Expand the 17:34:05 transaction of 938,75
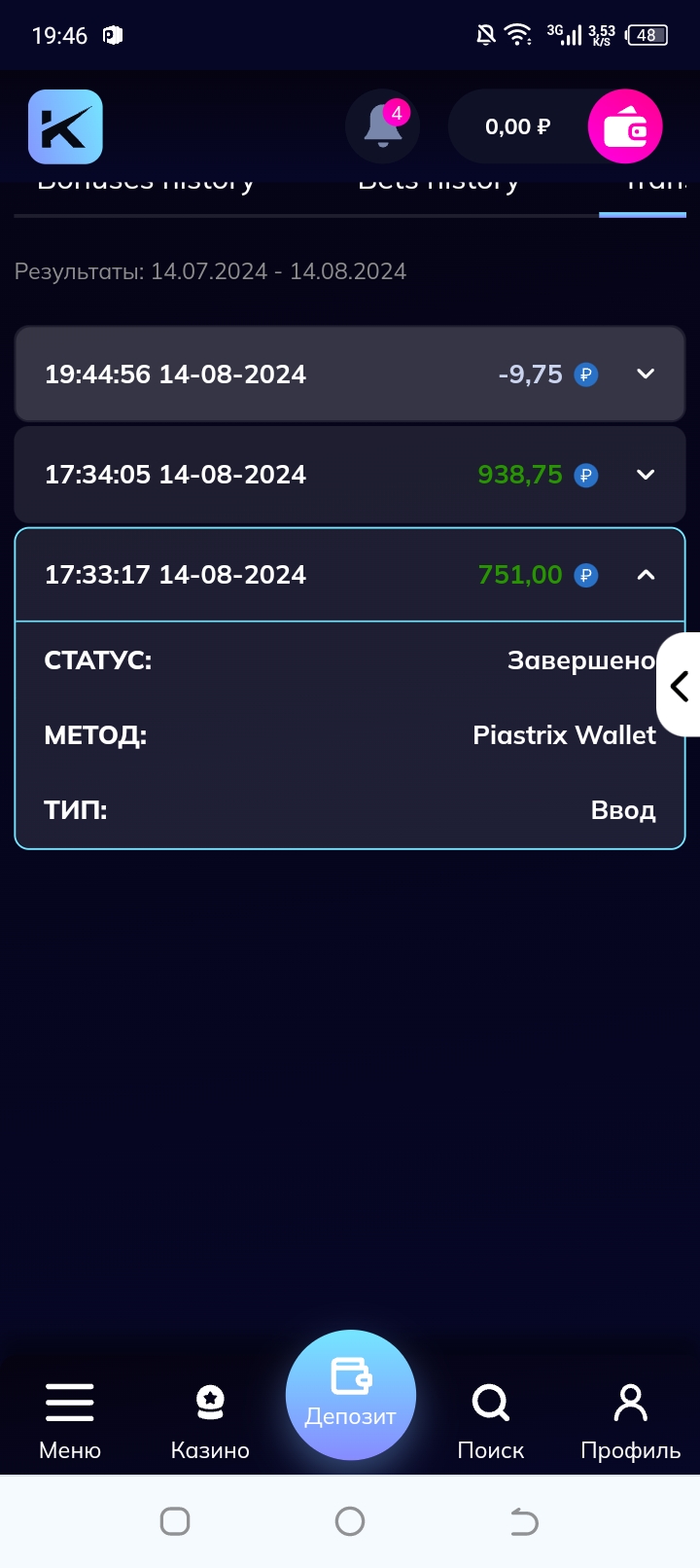This screenshot has height=1568, width=700. coord(350,475)
